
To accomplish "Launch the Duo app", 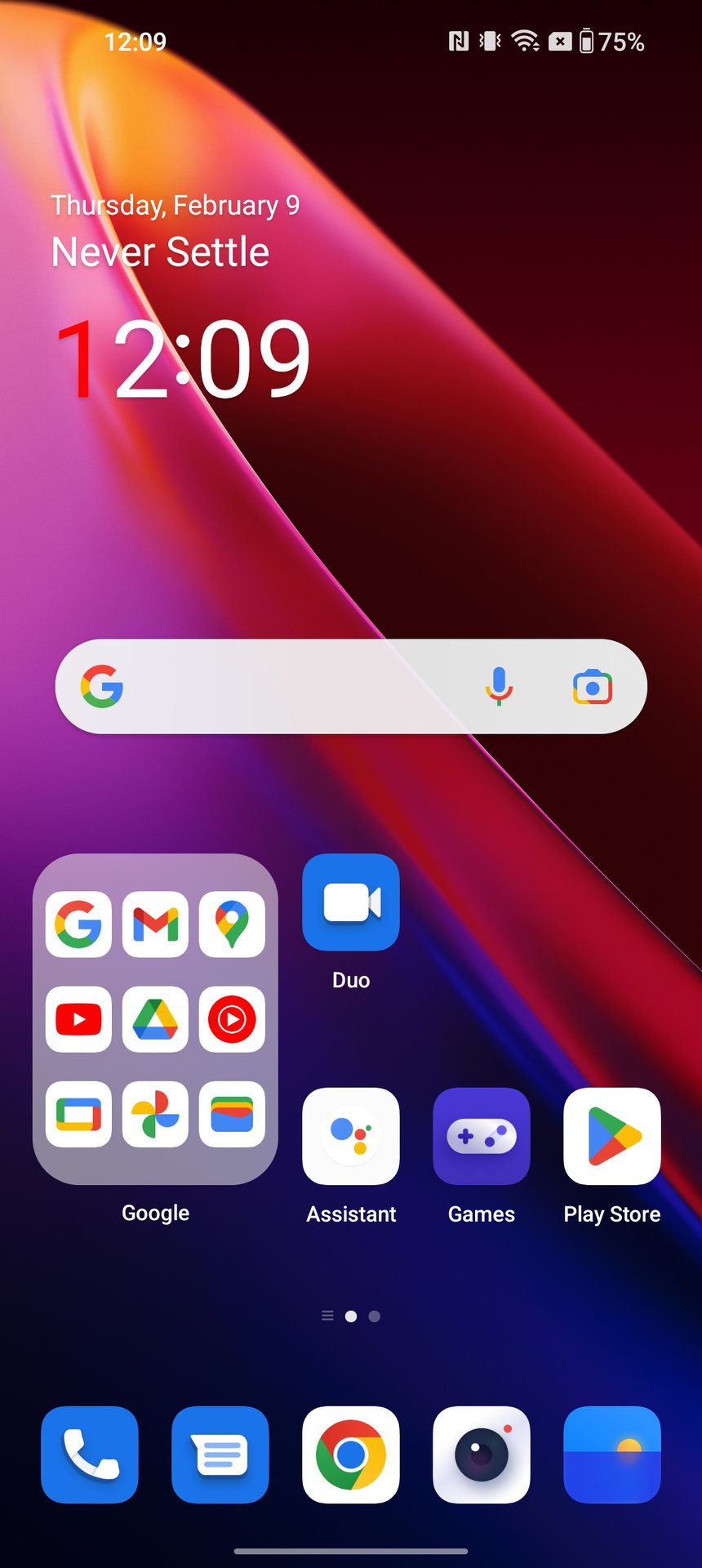I will pos(351,902).
